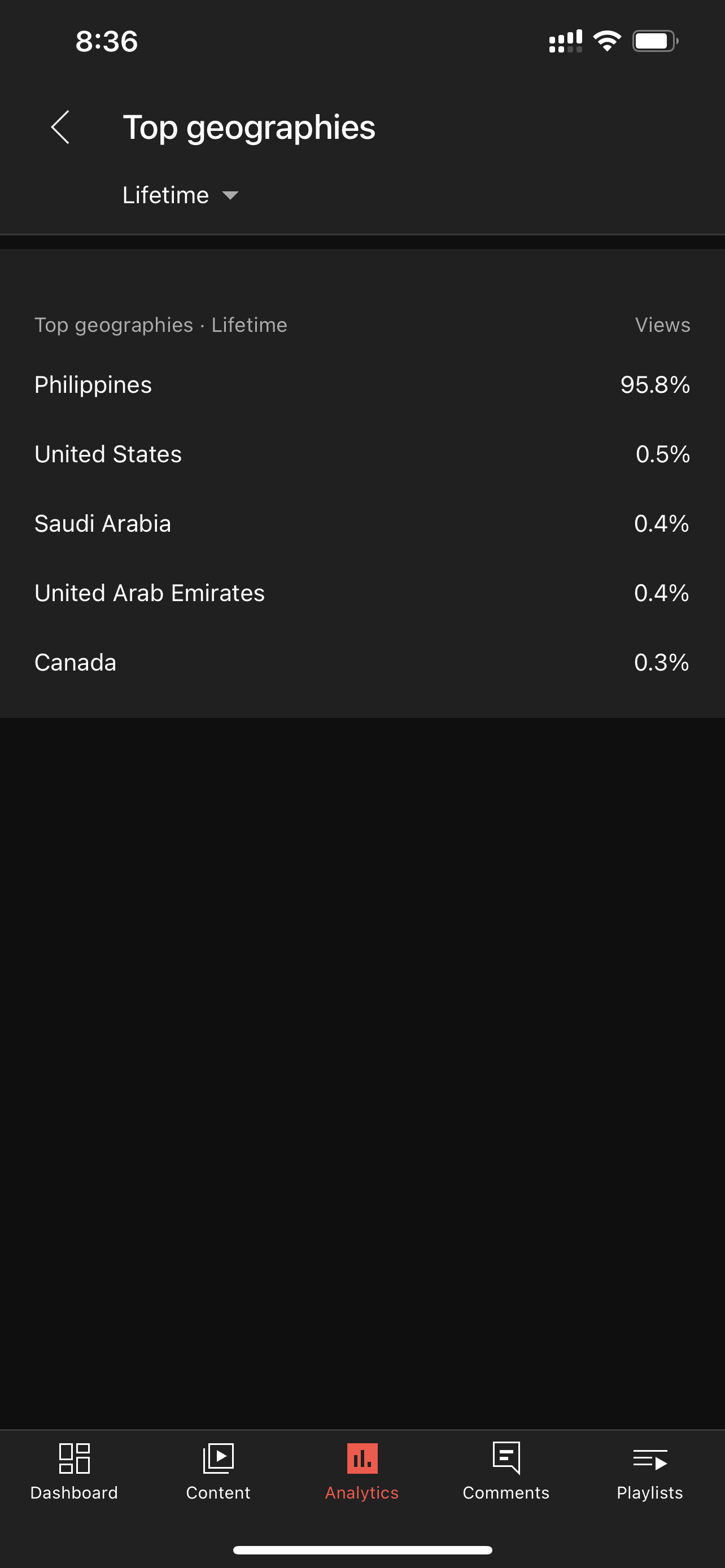Go to the Playlists tab
This screenshot has height=1568, width=725.
(x=649, y=1470)
